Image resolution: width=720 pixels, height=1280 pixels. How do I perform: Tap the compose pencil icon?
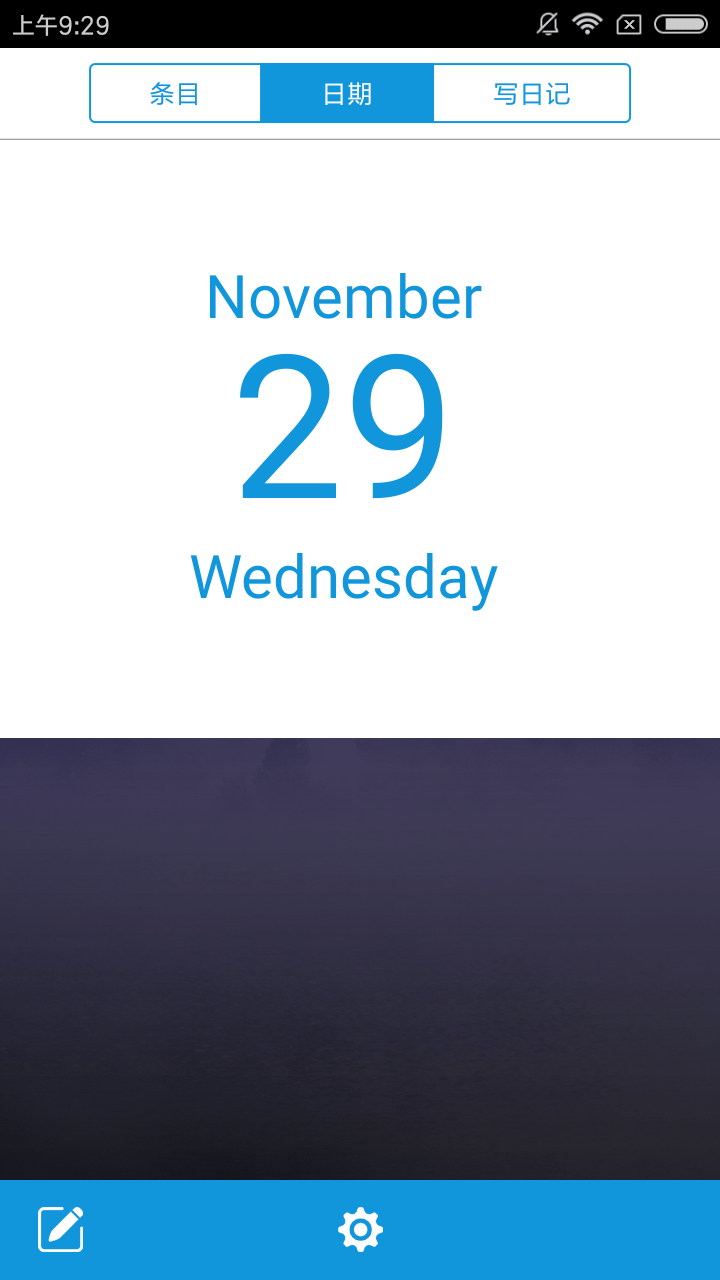coord(61,1229)
